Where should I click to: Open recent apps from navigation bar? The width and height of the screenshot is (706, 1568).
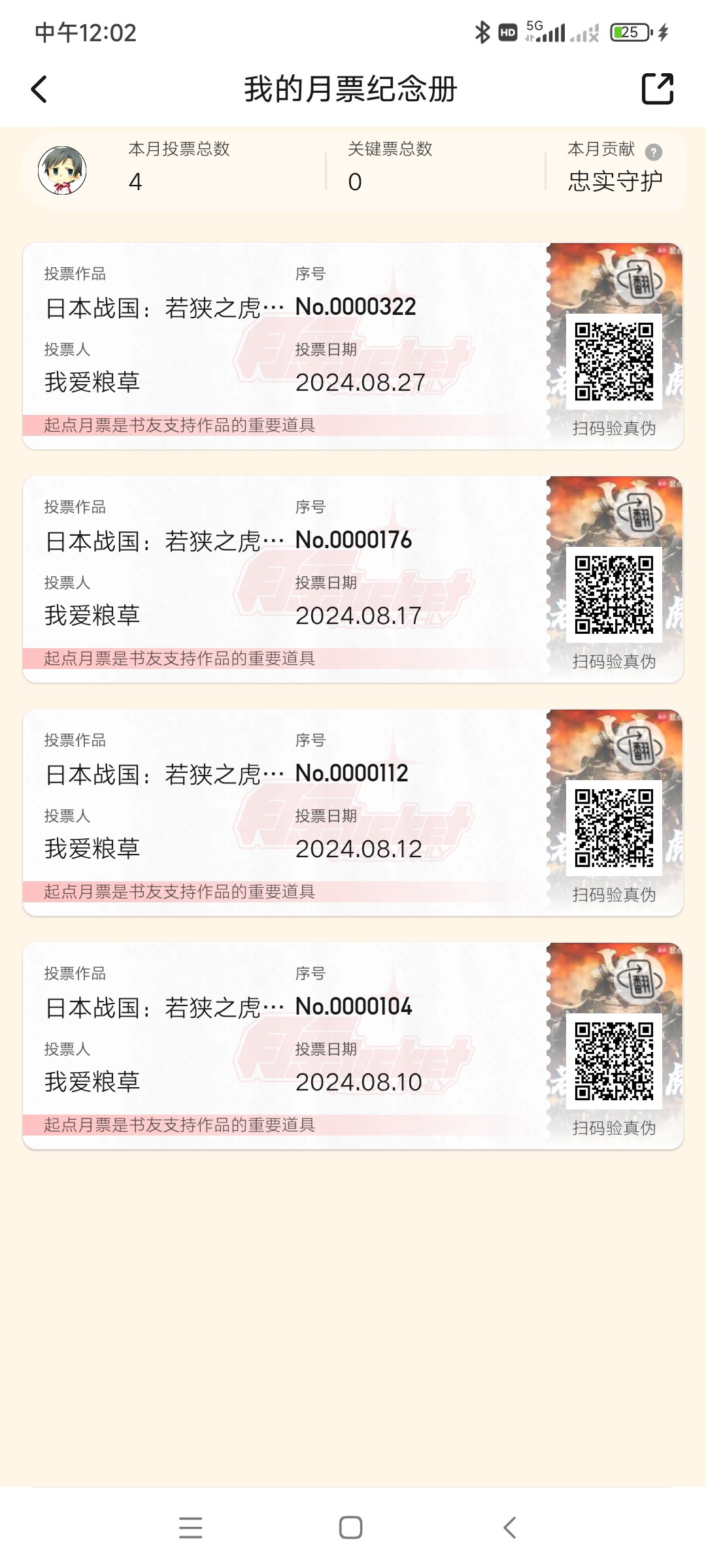coord(190,1527)
